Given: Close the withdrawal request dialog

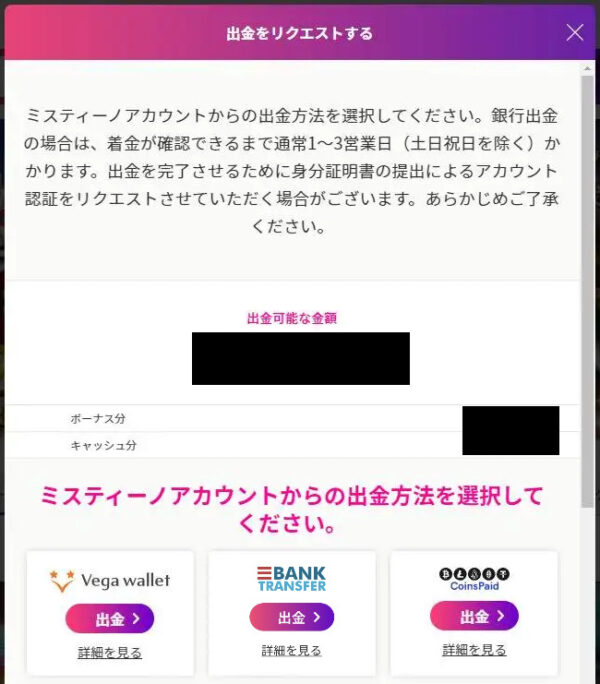Looking at the screenshot, I should tap(575, 32).
